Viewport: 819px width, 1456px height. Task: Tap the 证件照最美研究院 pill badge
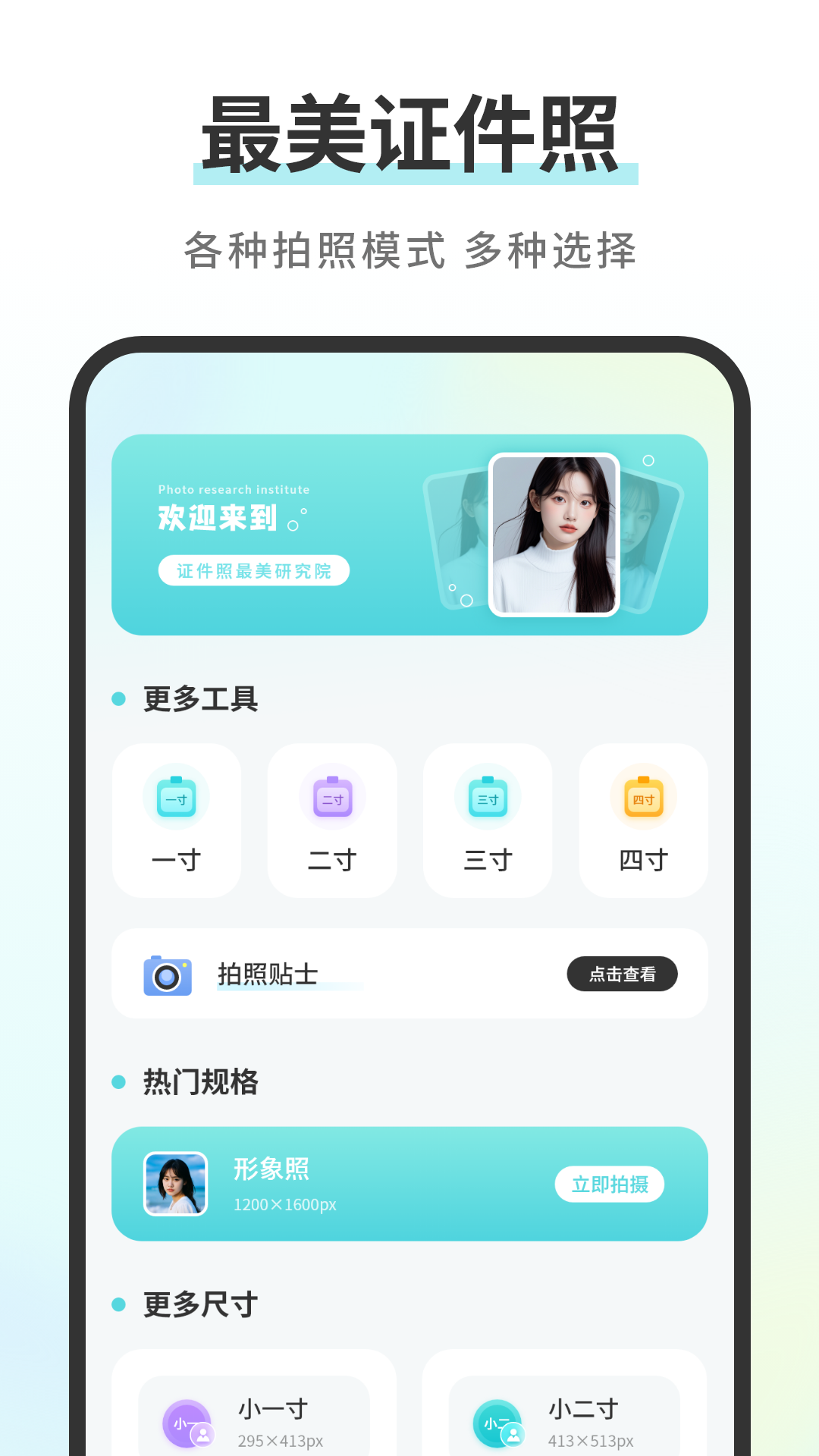[254, 571]
